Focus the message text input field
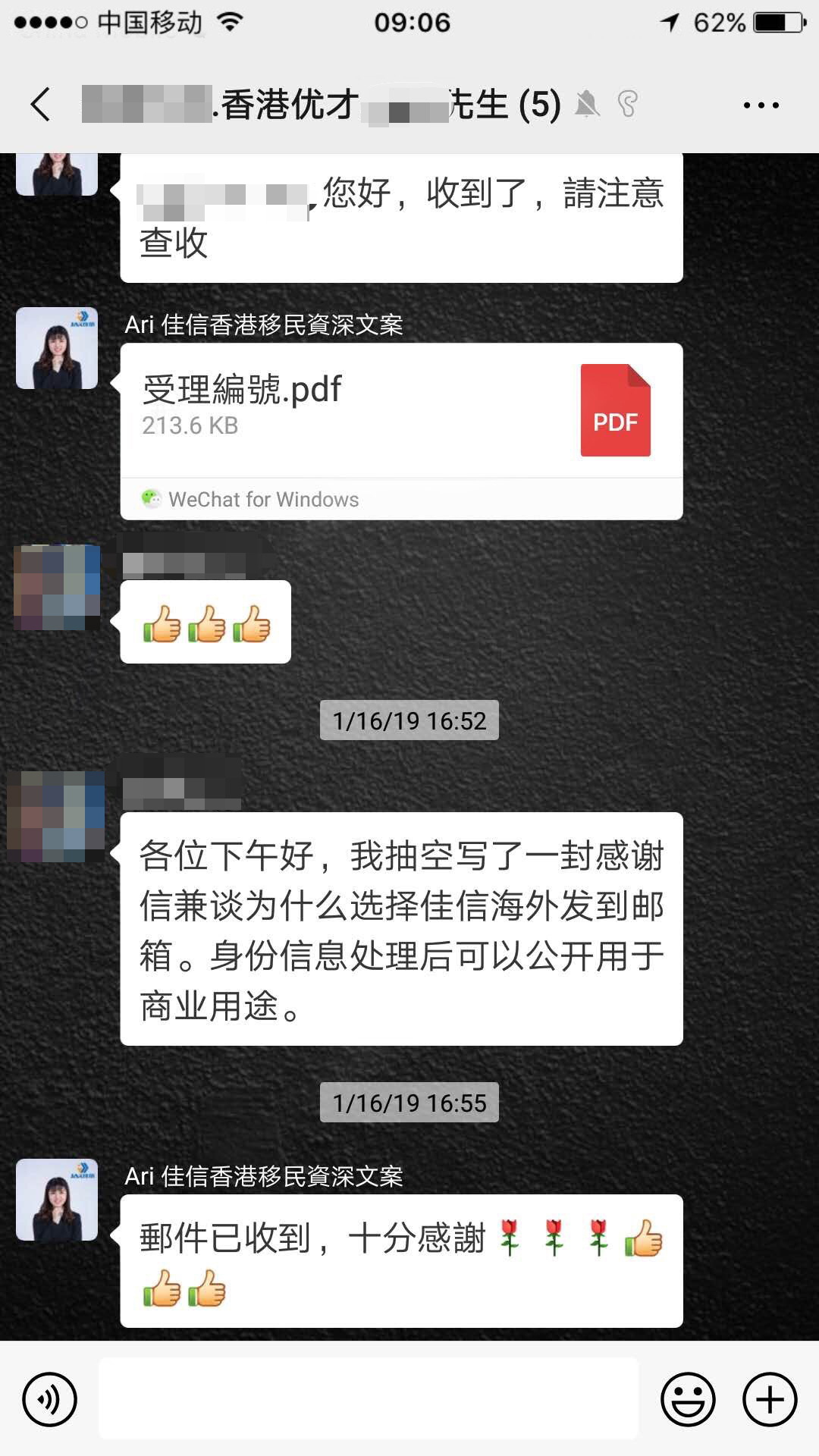This screenshot has height=1456, width=819. tap(369, 1399)
